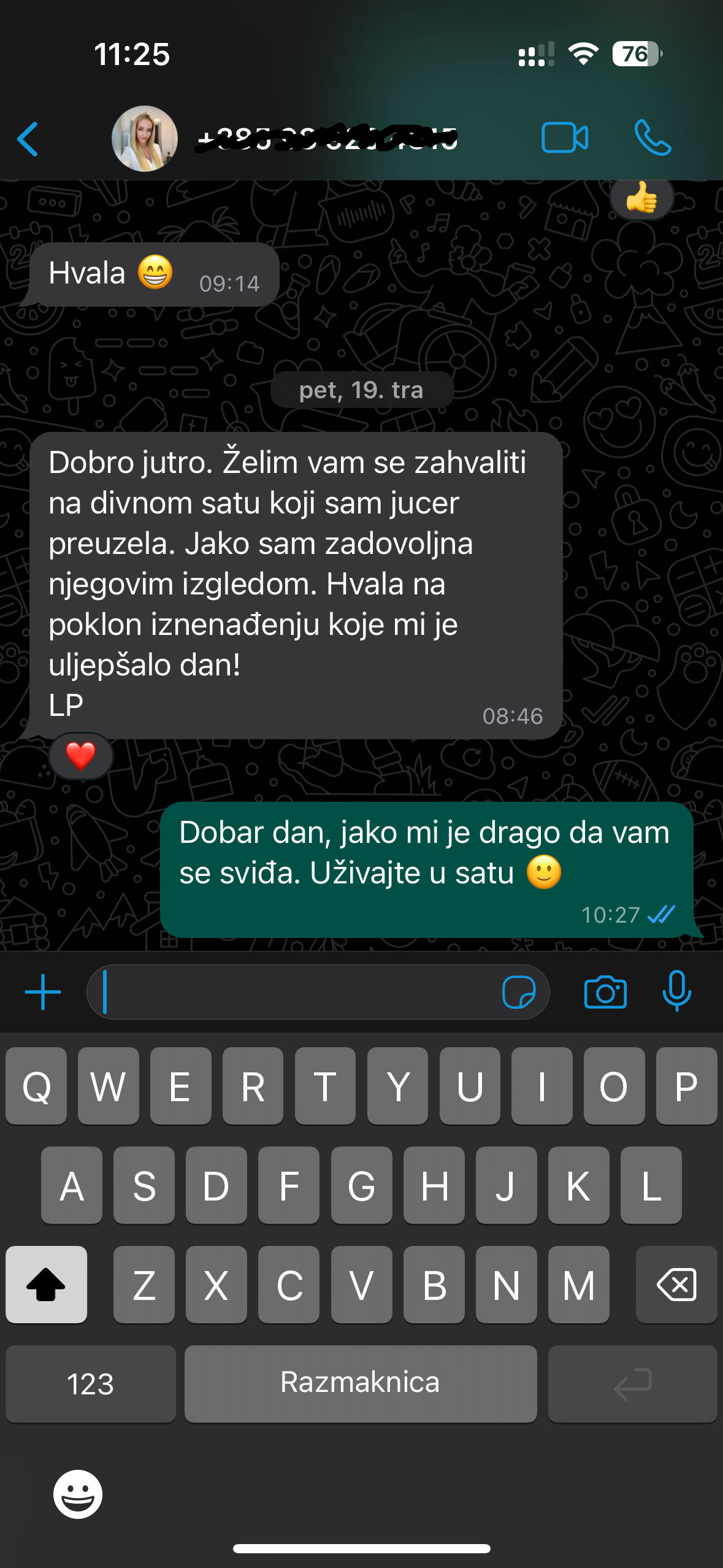Switch keyboard to numbers with 123

(91, 1384)
